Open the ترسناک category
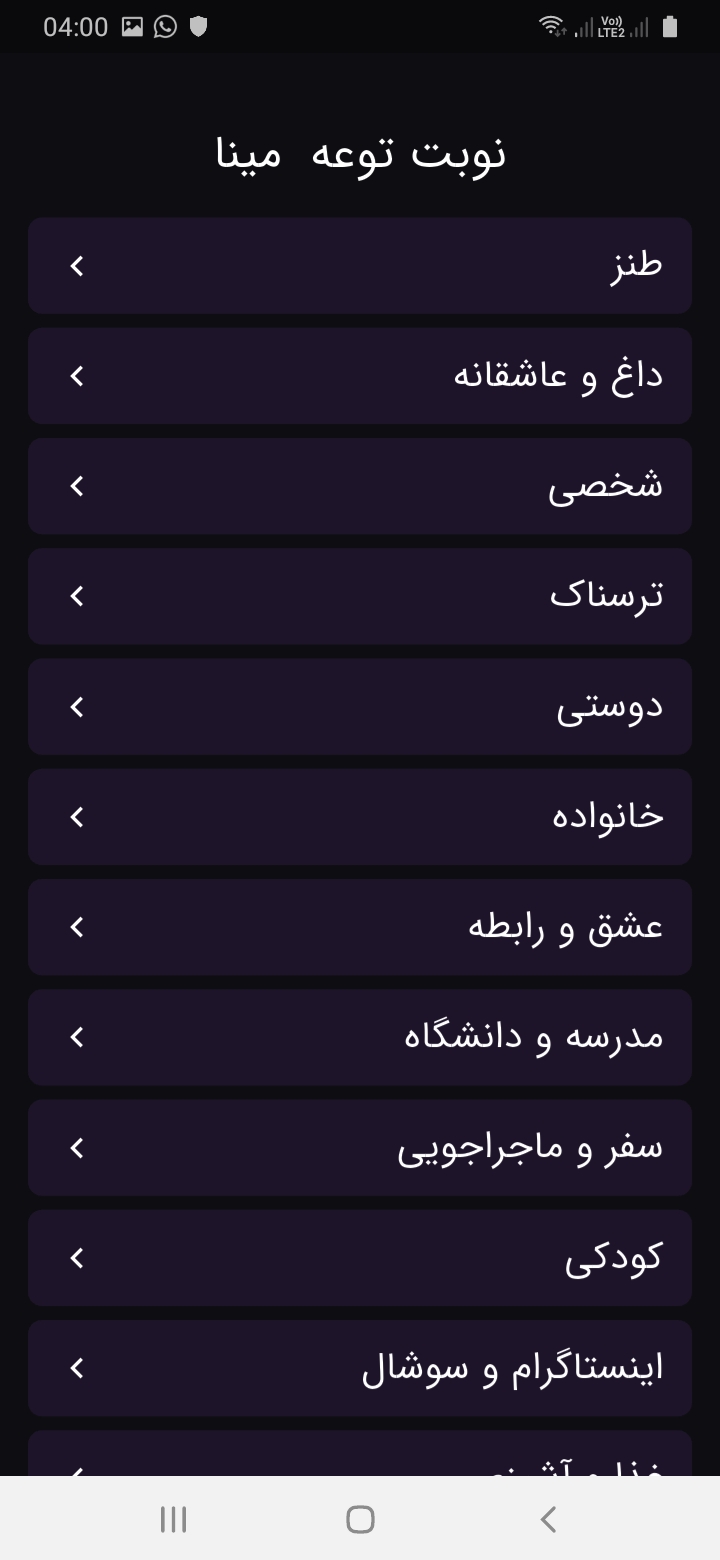 [360, 596]
